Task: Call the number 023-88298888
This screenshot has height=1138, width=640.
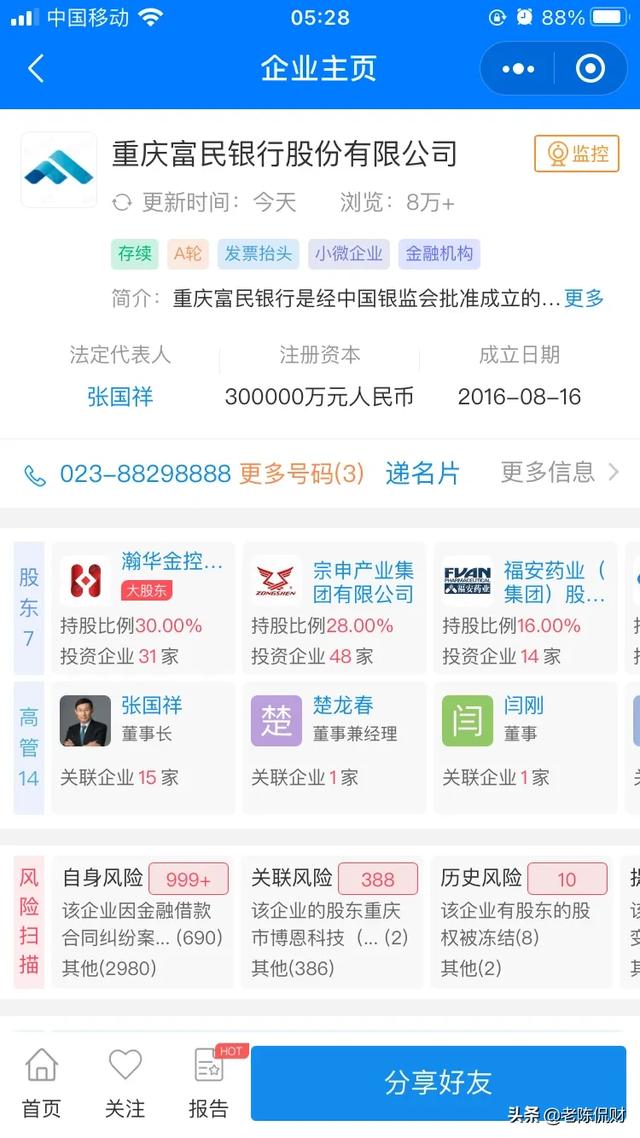Action: 145,474
